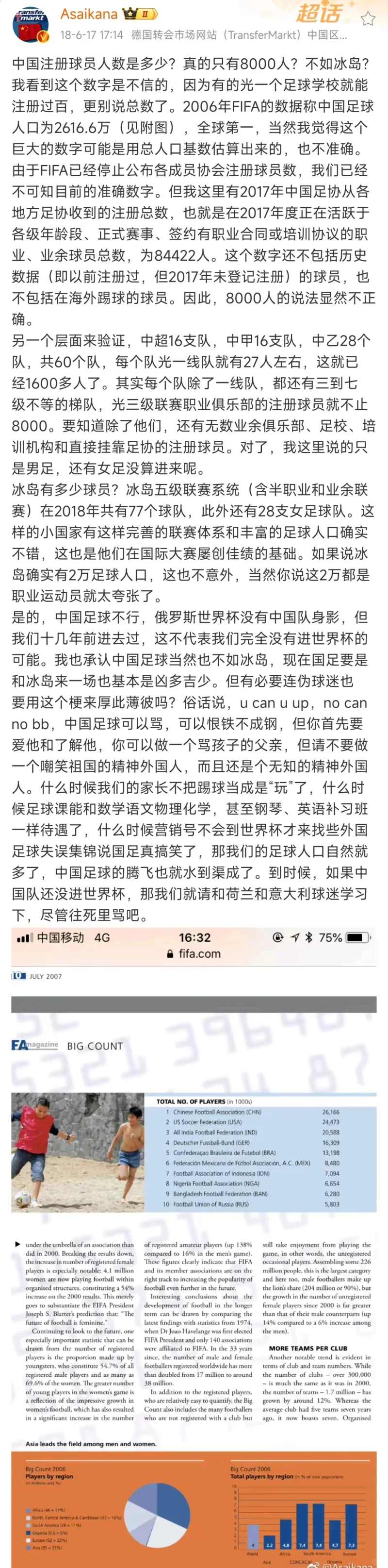Open the attached fifa.com Big Count image
The image size is (388, 1568).
[x=194, y=1248]
